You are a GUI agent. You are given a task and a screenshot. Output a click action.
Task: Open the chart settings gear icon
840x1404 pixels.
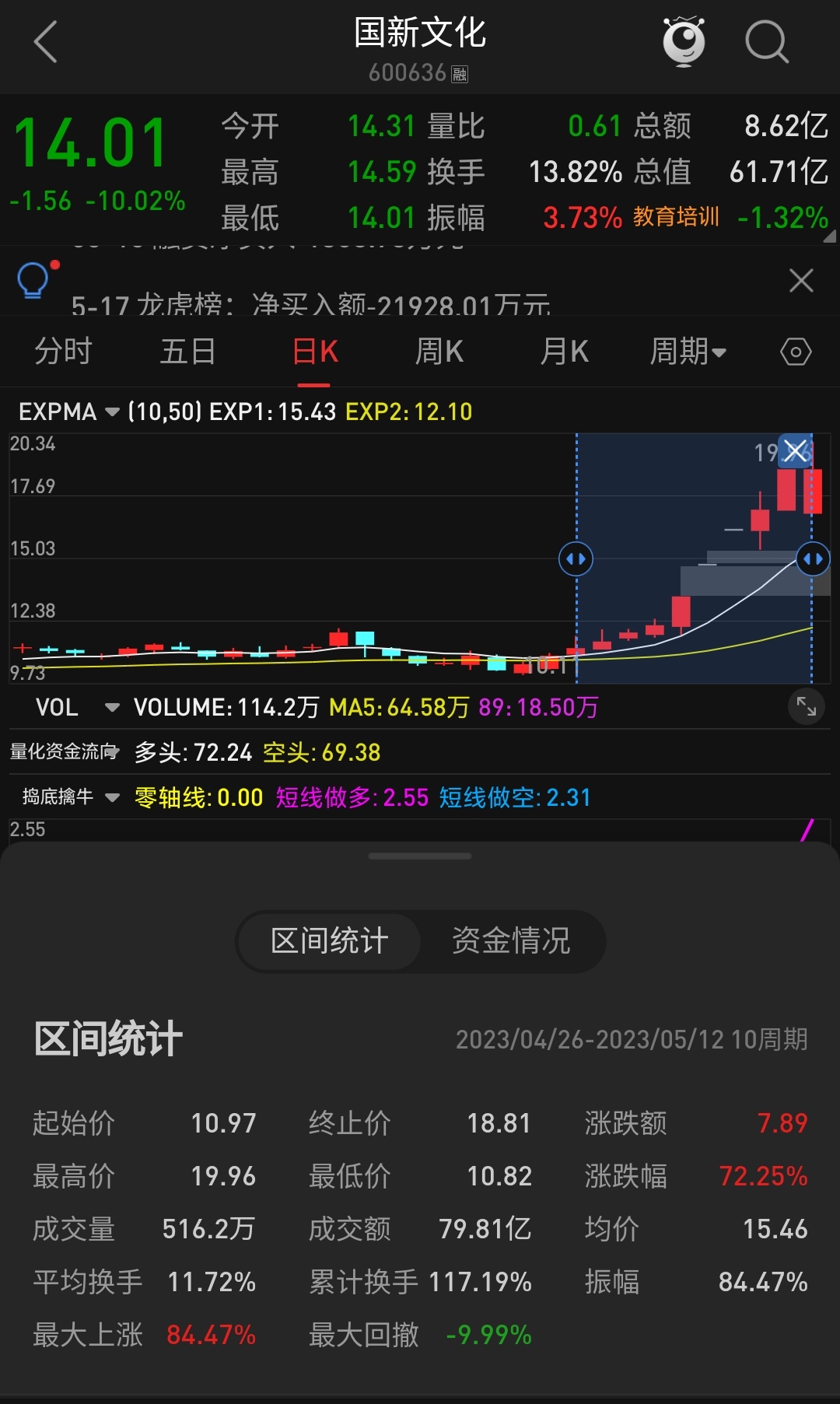[x=795, y=352]
